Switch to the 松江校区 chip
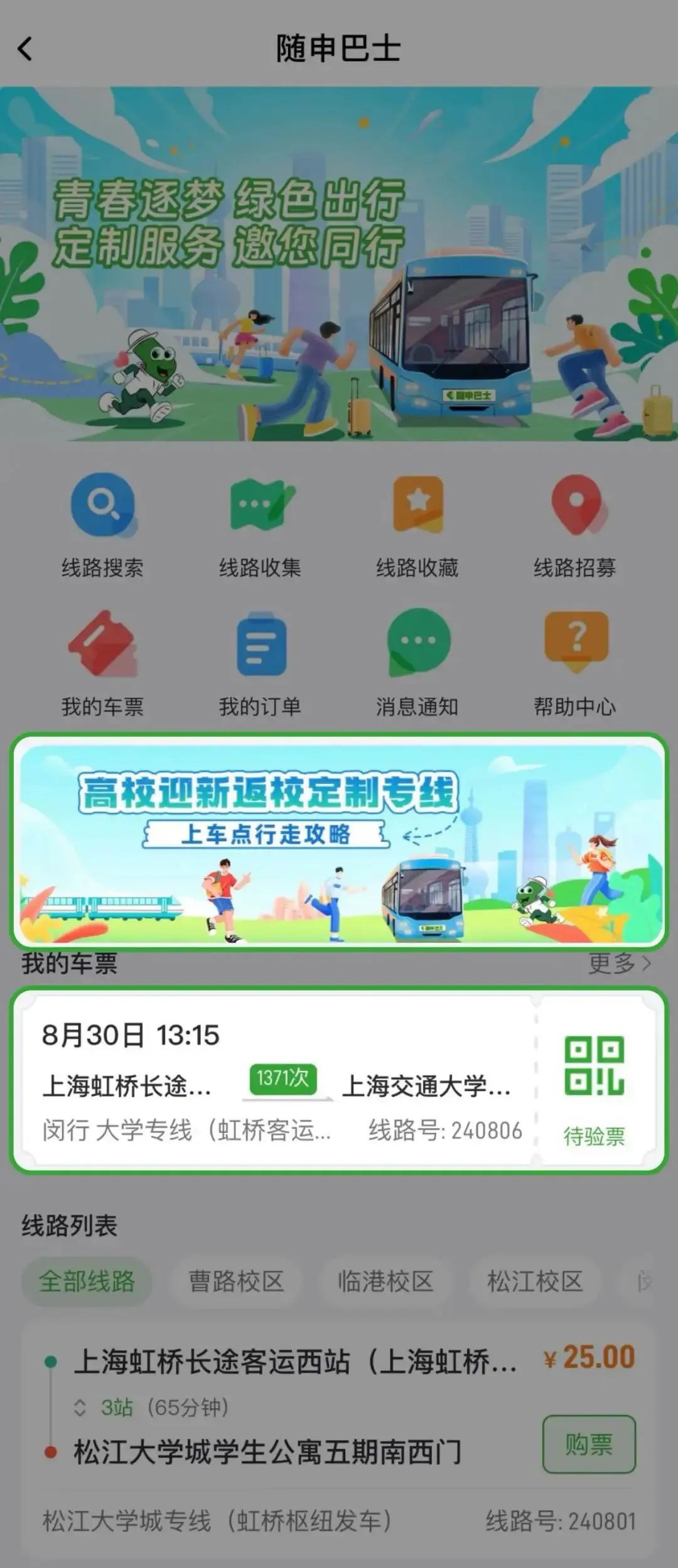This screenshot has width=678, height=1568. point(535,1281)
